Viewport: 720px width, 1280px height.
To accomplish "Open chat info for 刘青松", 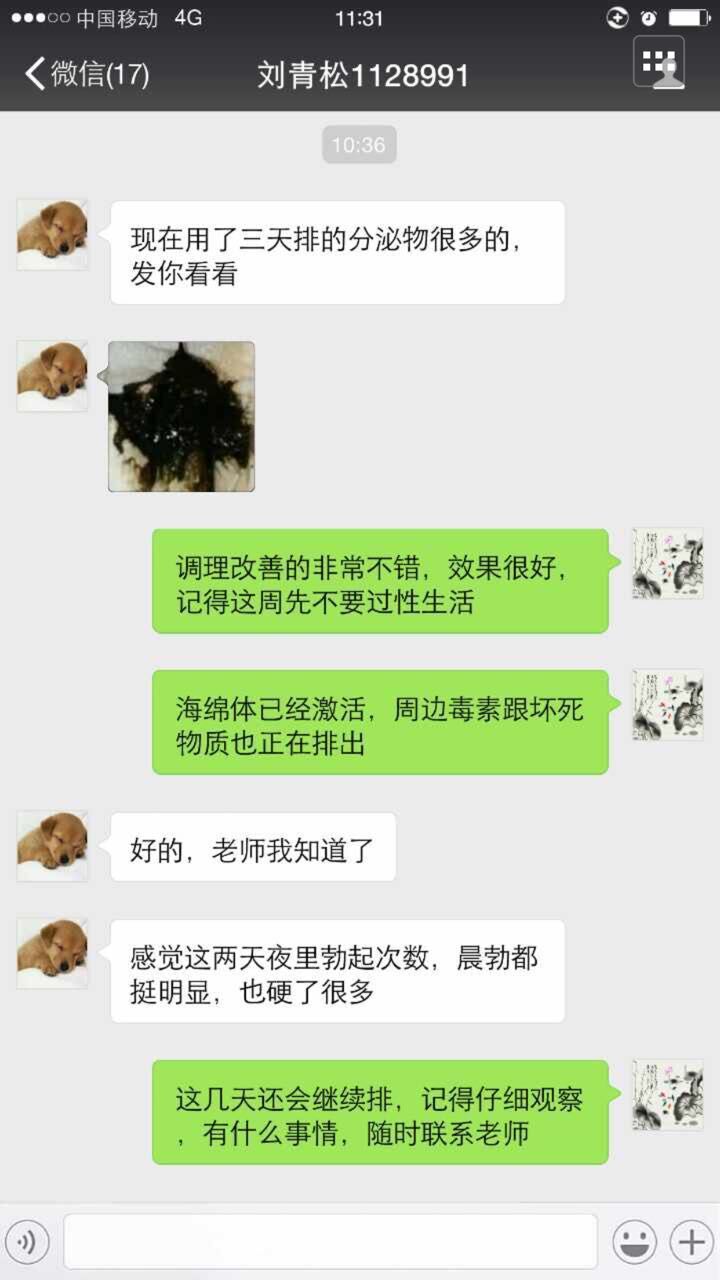I will pos(659,64).
